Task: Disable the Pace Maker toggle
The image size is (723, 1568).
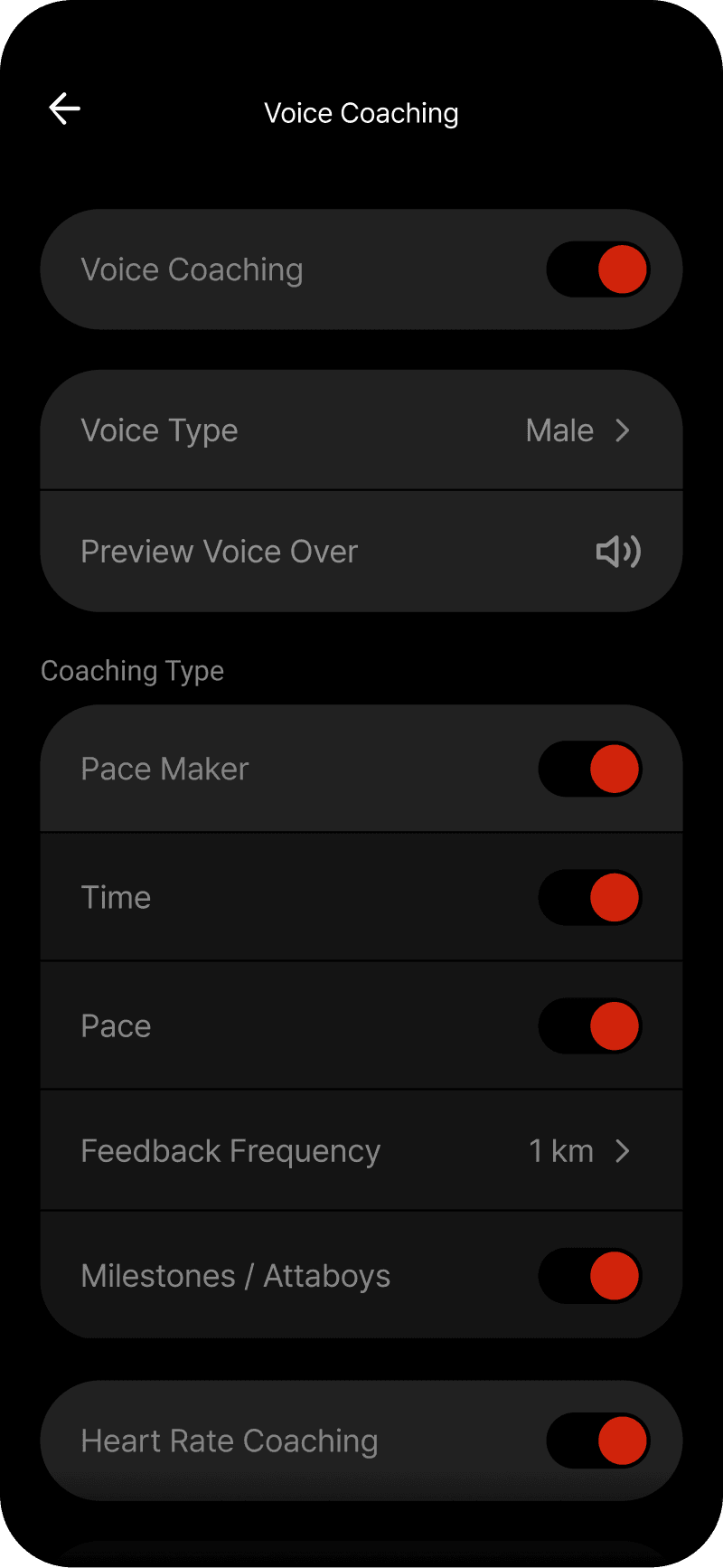Action: [x=590, y=770]
